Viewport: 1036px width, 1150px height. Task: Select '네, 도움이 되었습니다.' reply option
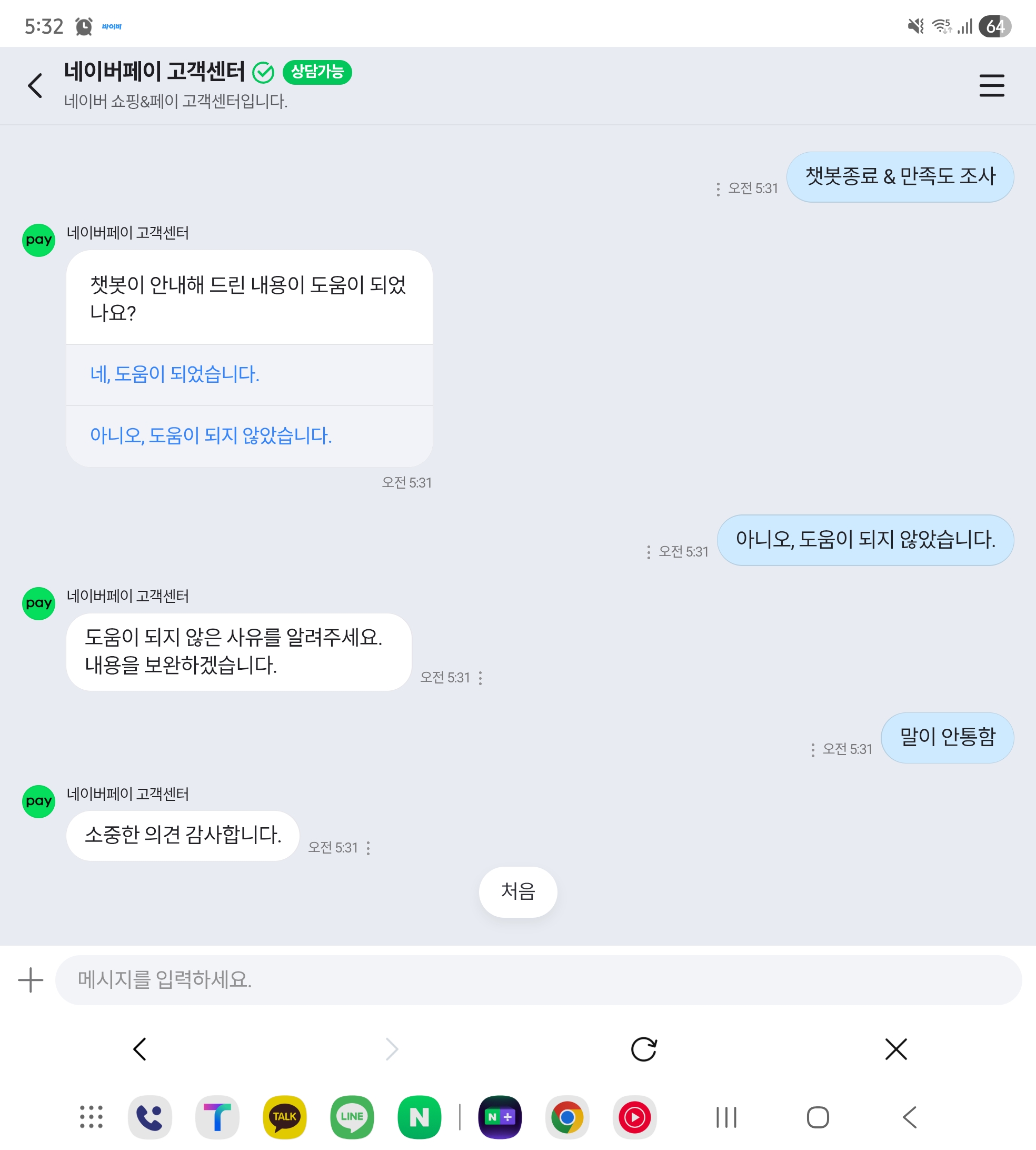tap(250, 374)
